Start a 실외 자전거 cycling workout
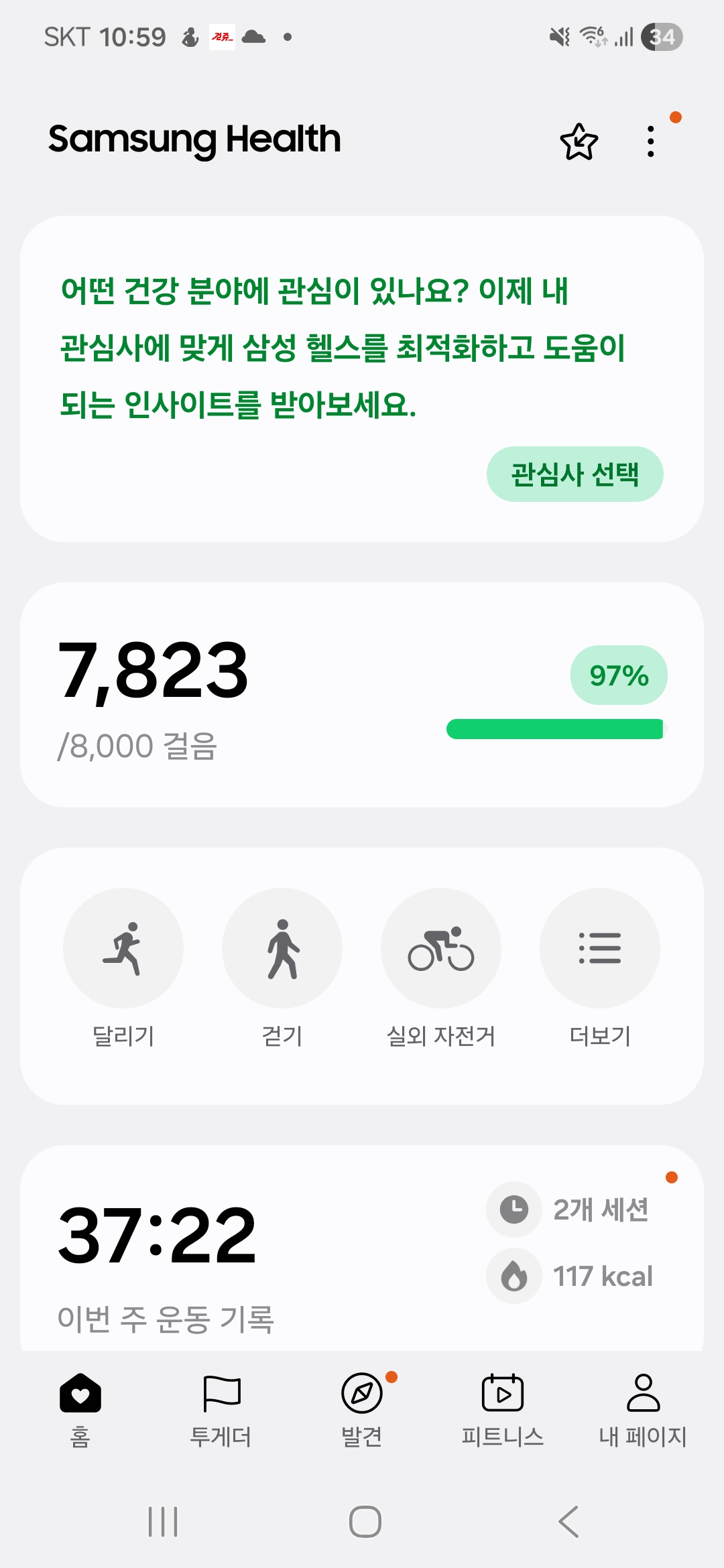The height and width of the screenshot is (1568, 724). point(441,948)
